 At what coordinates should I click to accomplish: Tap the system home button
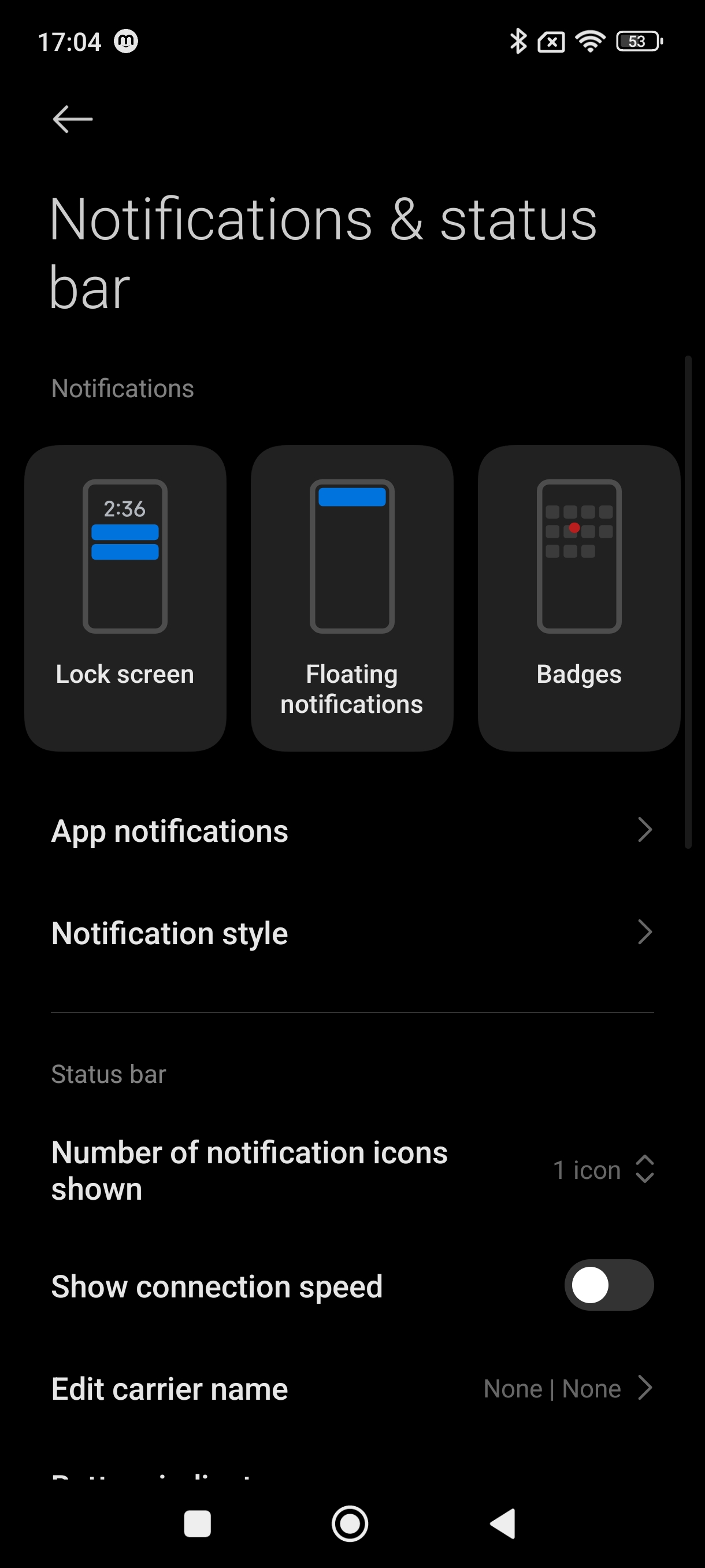(350, 1524)
